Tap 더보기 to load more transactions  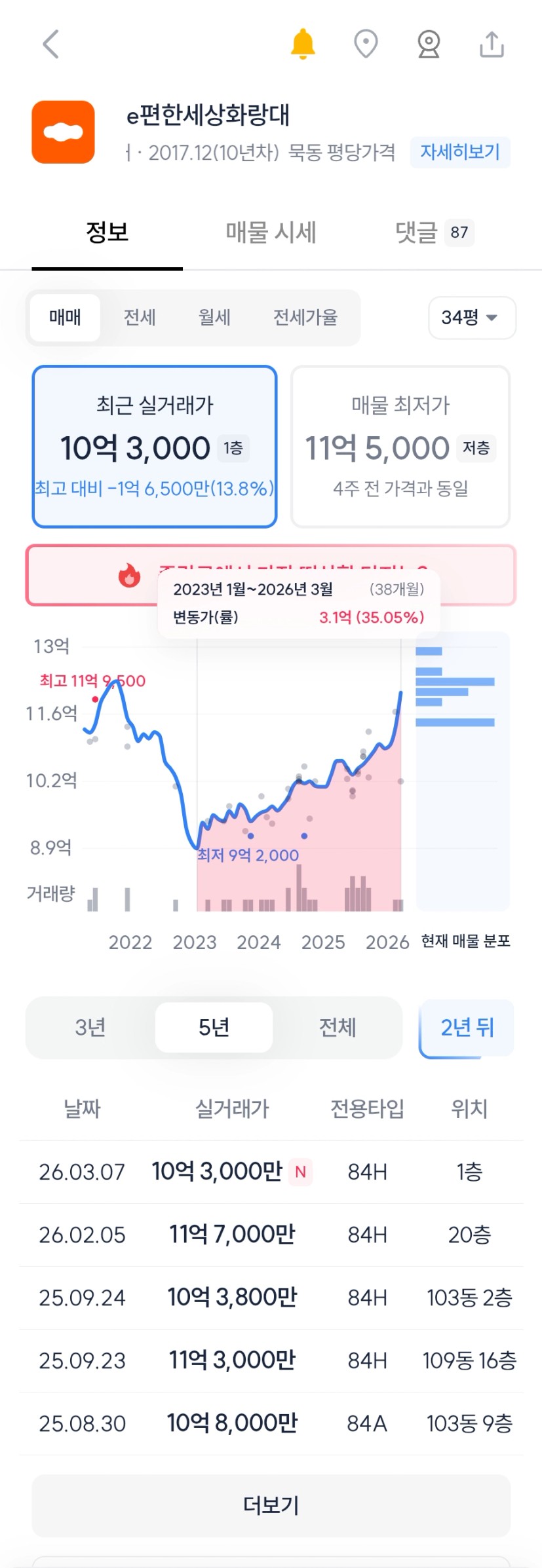click(x=271, y=1505)
